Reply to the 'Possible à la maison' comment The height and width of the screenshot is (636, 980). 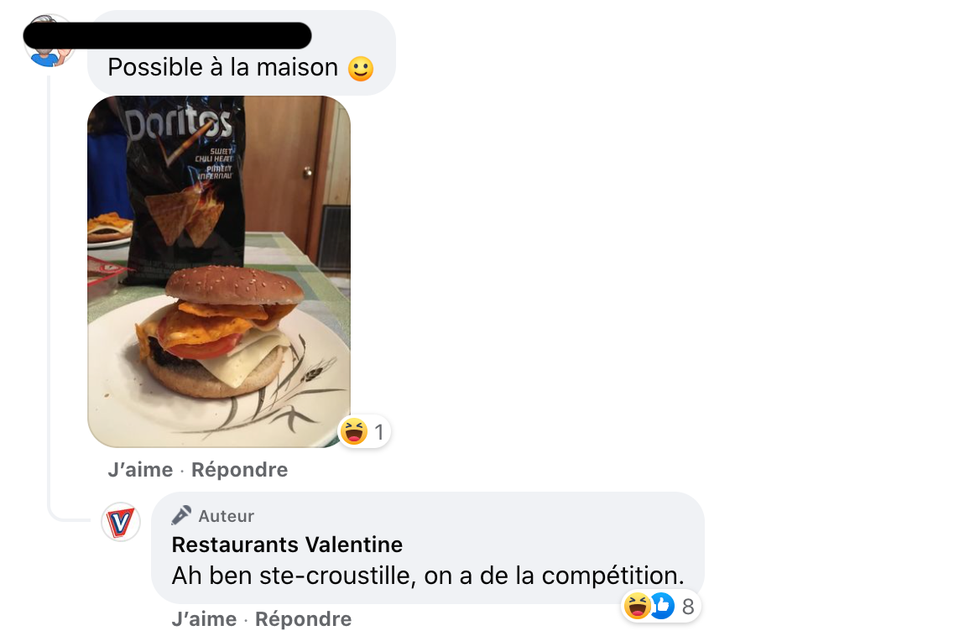click(x=239, y=469)
